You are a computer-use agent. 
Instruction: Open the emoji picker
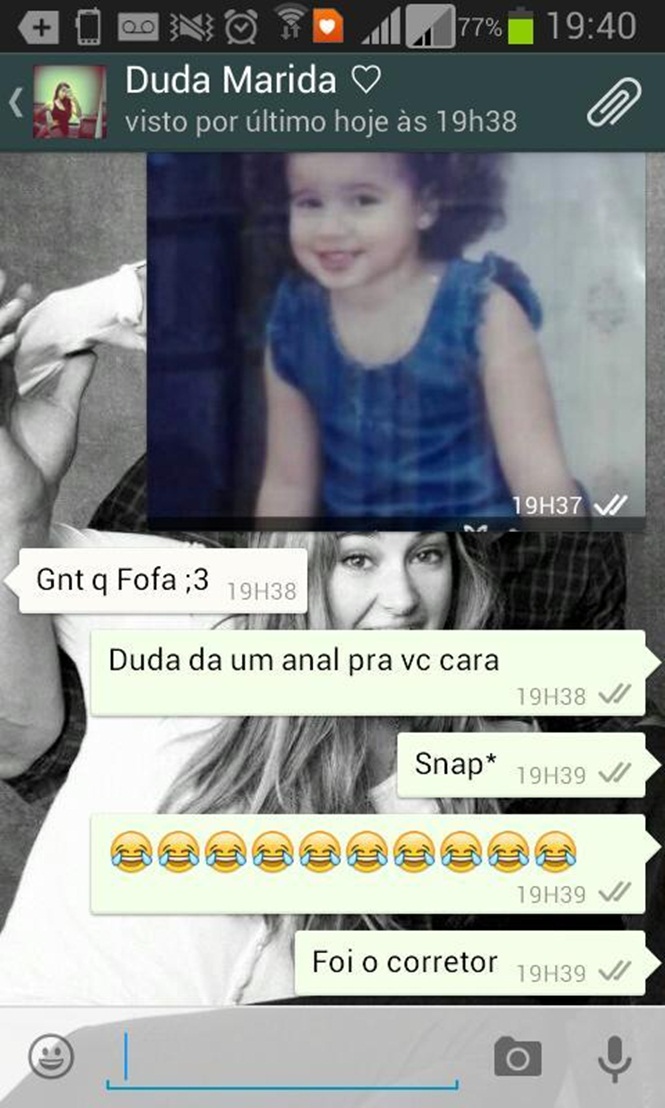coord(51,1056)
